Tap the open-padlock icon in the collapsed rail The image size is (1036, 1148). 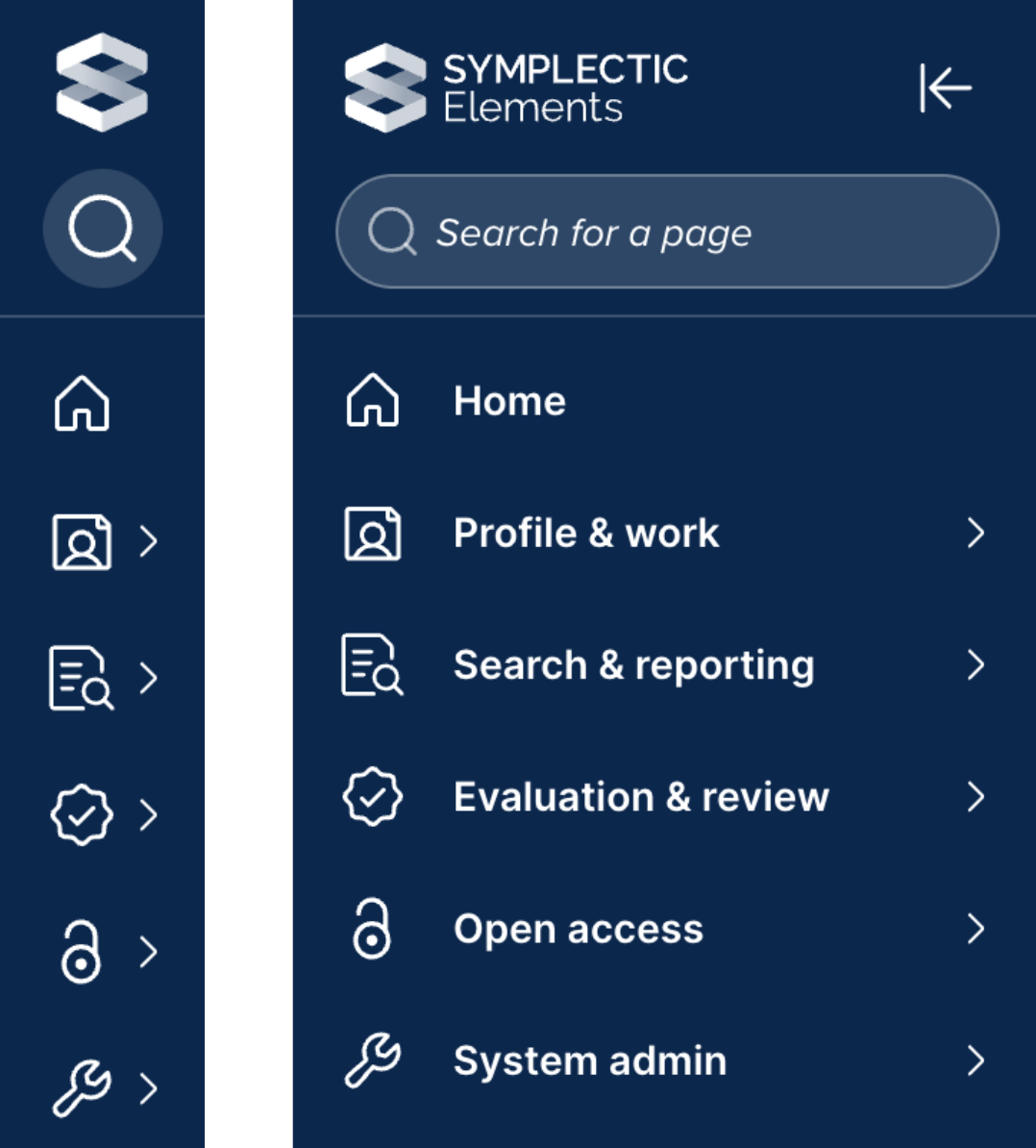click(x=83, y=952)
